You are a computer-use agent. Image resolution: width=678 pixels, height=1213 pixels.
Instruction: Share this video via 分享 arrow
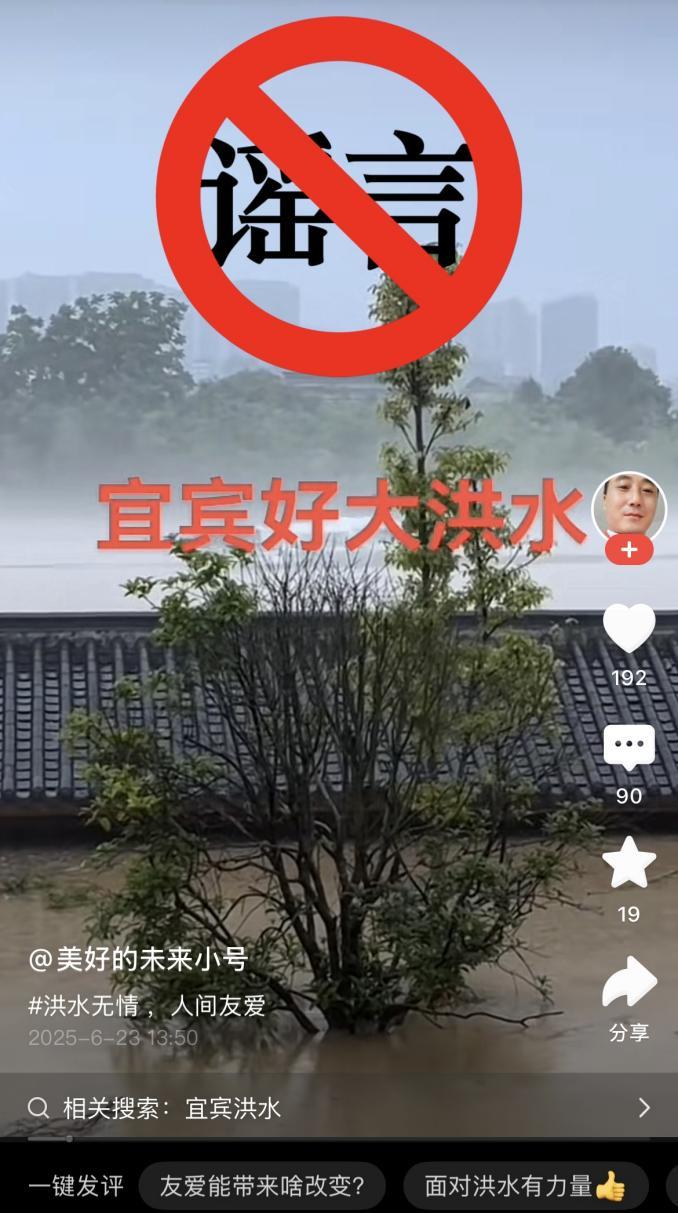point(629,983)
